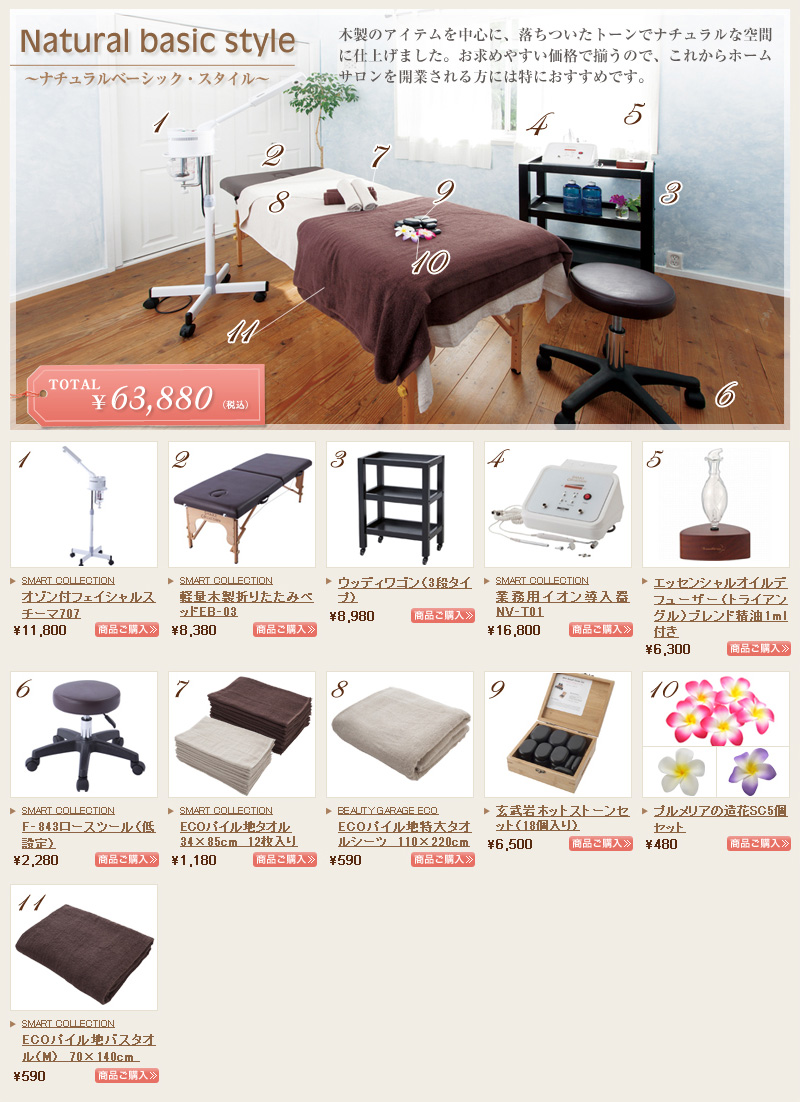Buy the ¥6,300 oil diffuser
The image size is (800, 1102).
pyautogui.click(x=759, y=649)
